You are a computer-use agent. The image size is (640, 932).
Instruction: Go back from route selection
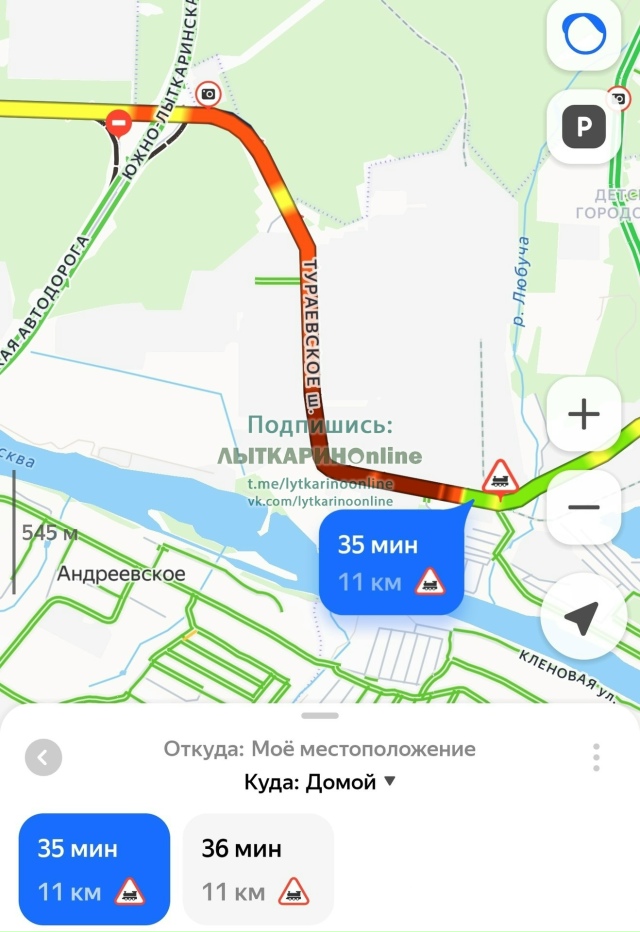click(x=43, y=758)
